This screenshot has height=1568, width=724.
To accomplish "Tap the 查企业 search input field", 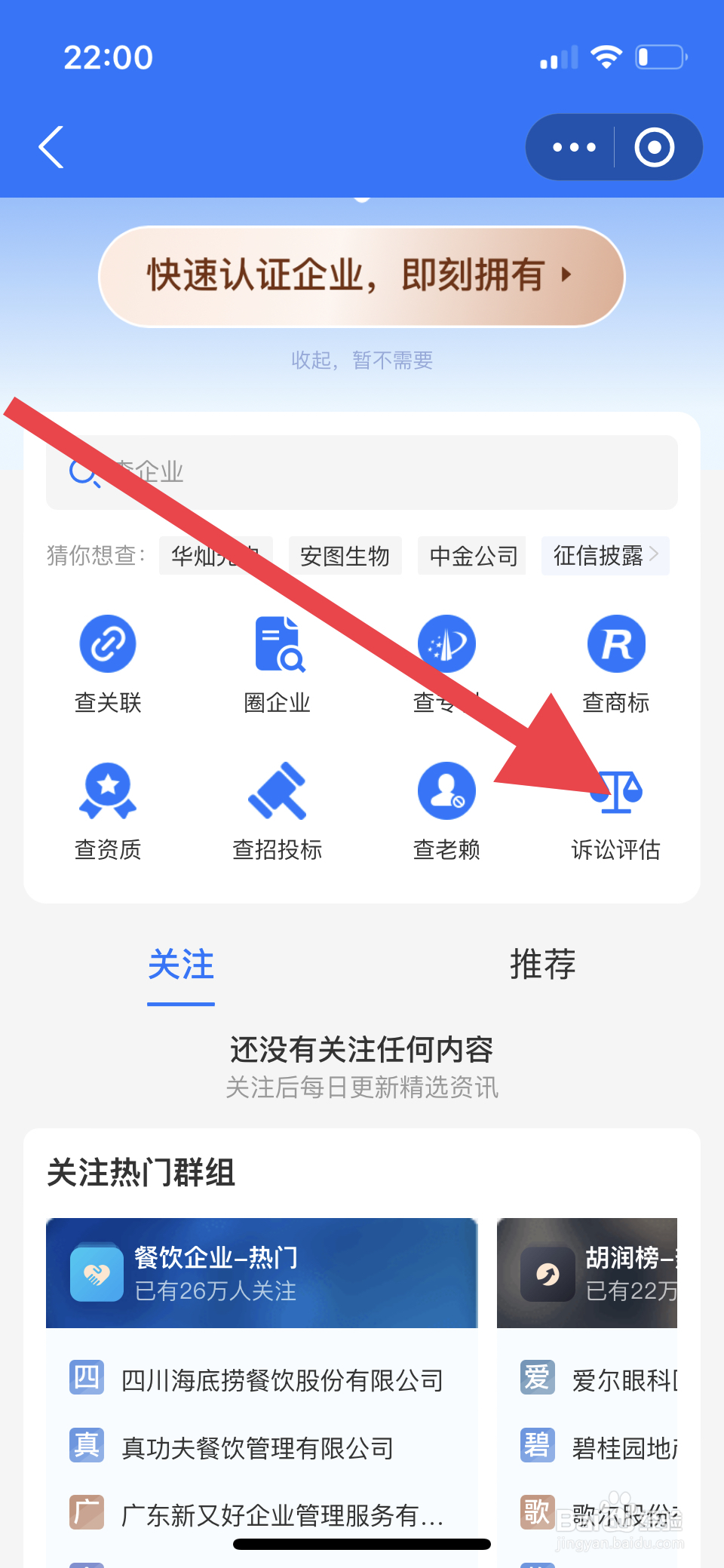I will click(361, 472).
